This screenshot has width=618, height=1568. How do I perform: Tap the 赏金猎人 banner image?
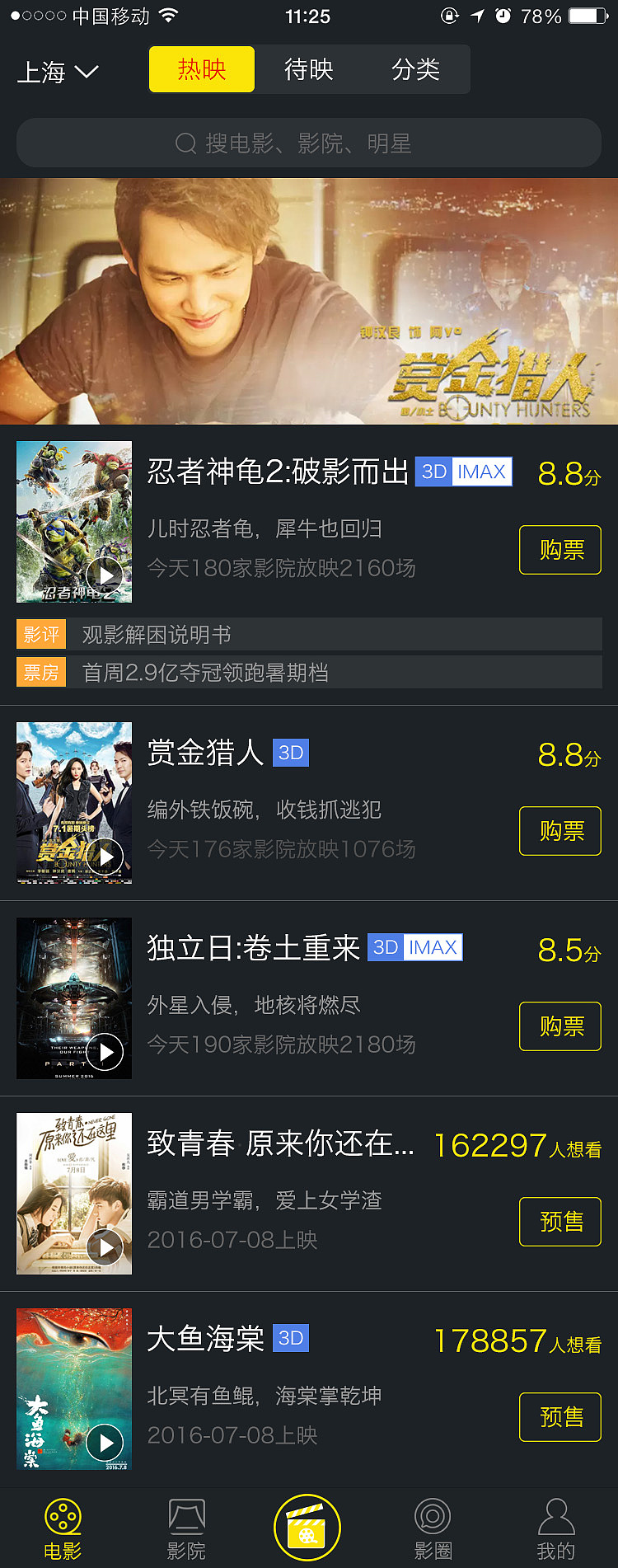309,299
